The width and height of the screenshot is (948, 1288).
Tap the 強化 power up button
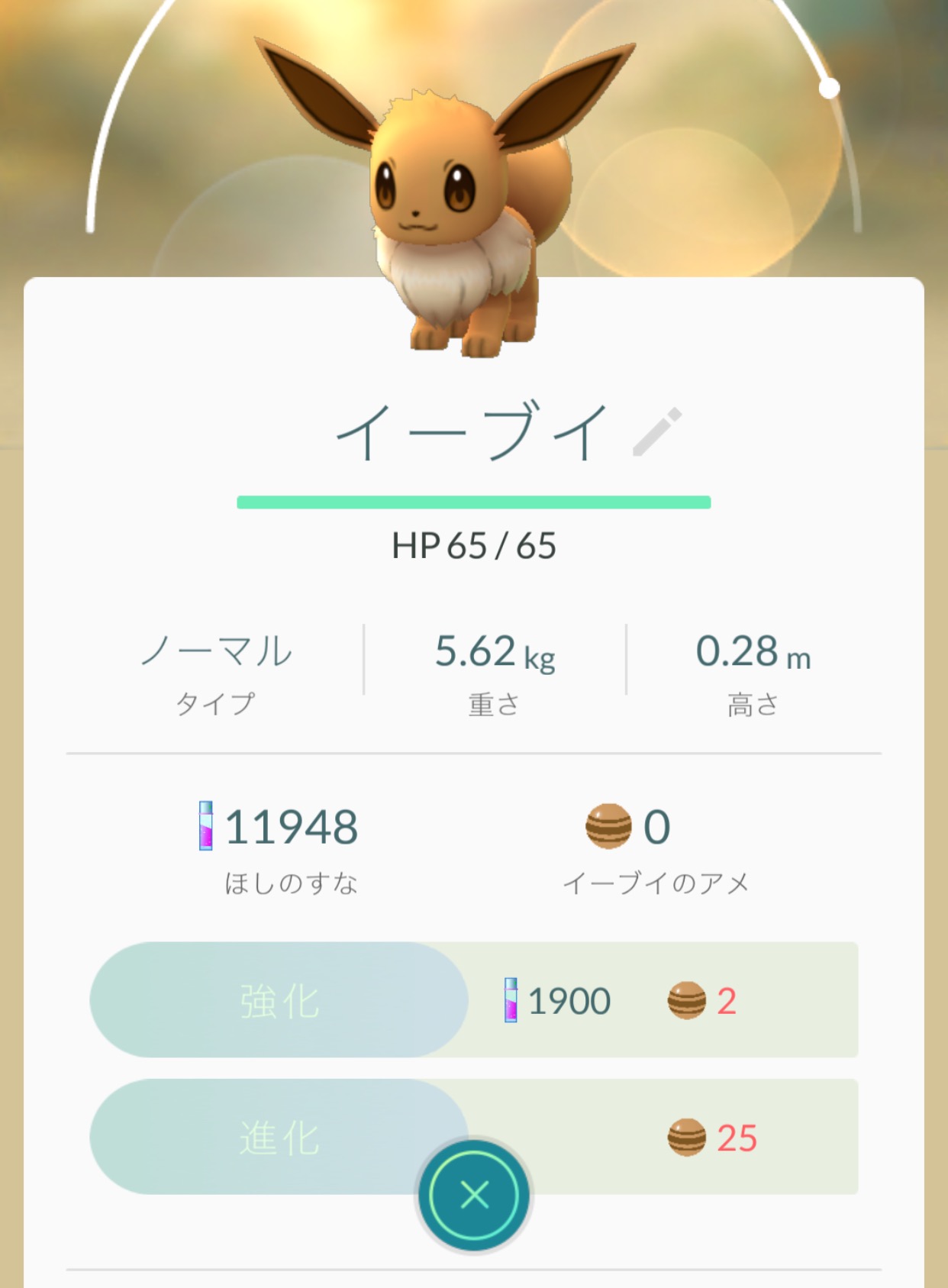279,1000
